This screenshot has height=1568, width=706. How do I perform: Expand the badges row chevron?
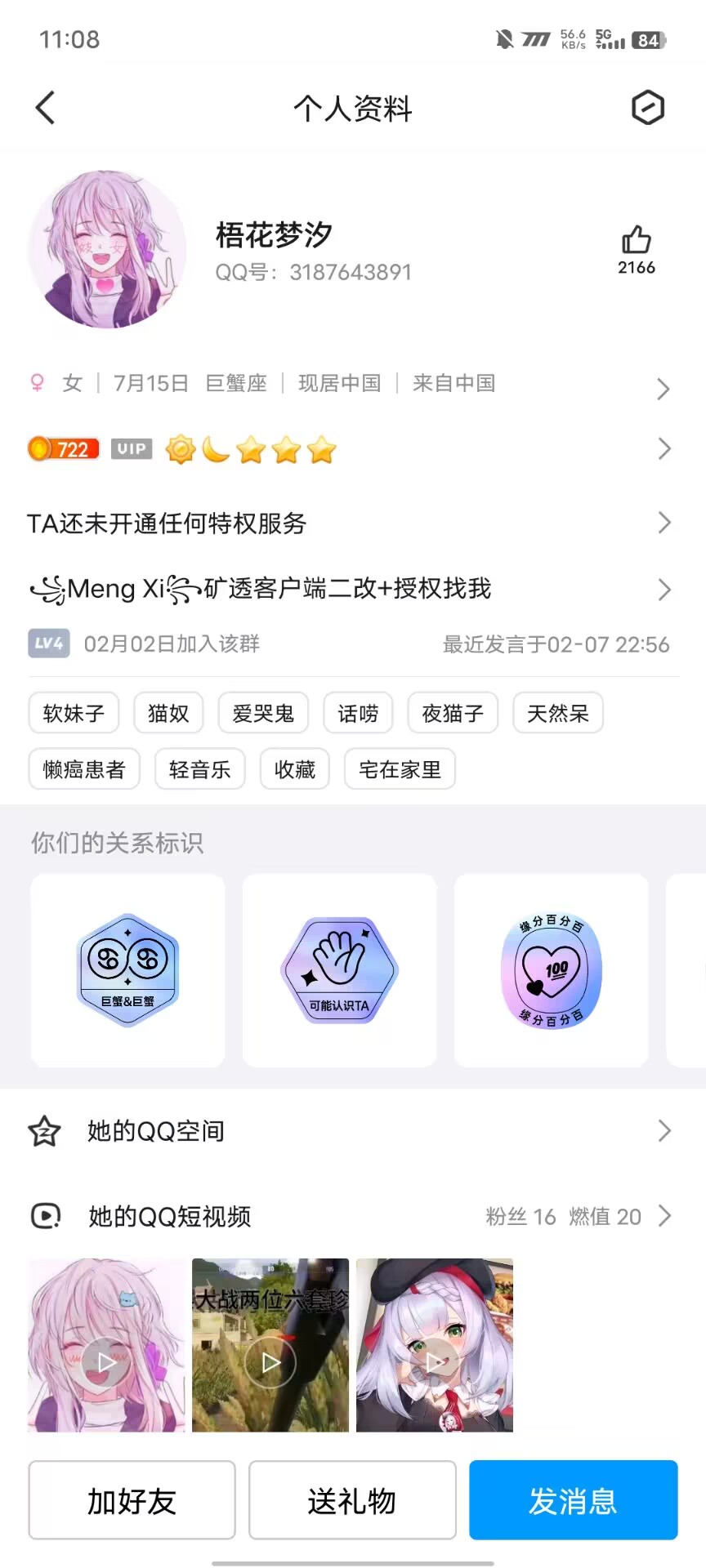(x=664, y=448)
